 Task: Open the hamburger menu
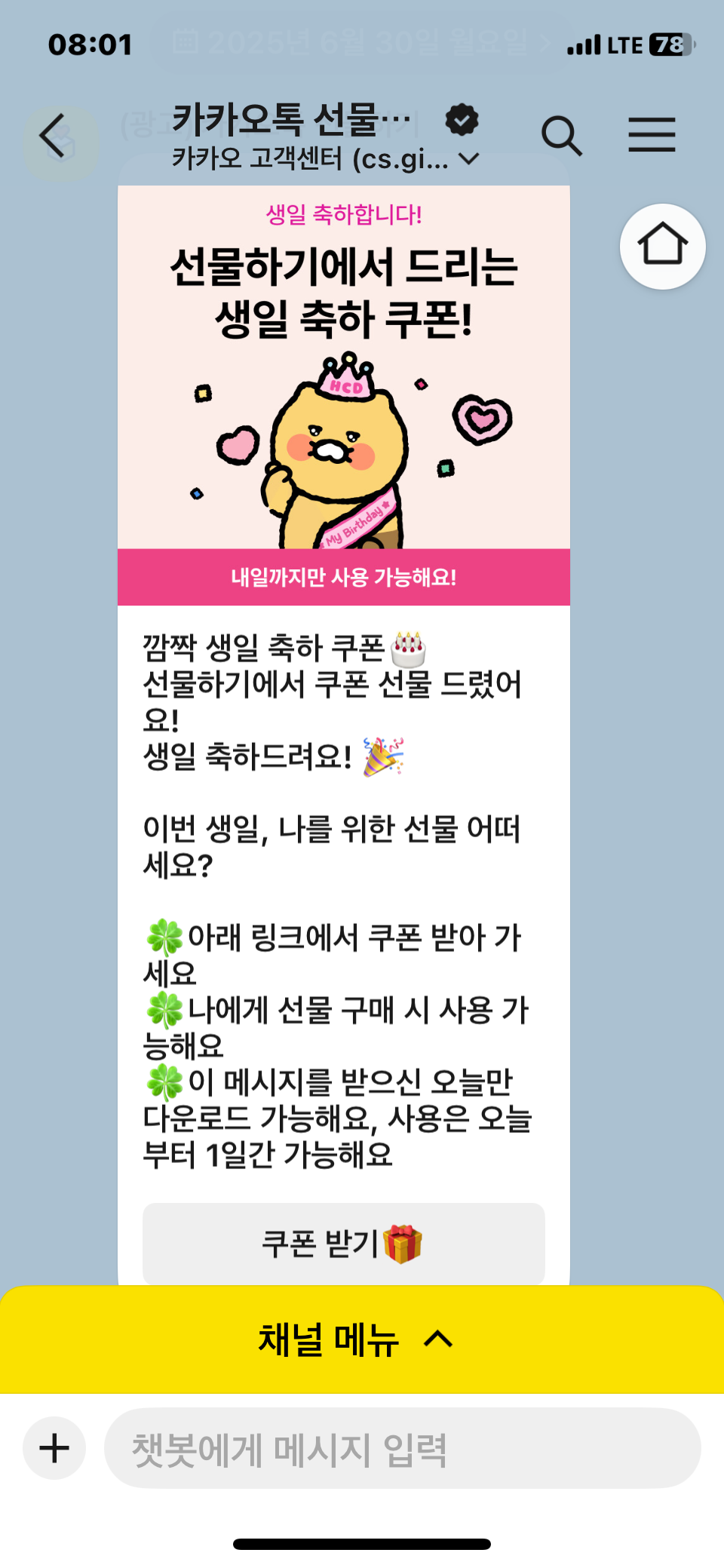tap(652, 136)
